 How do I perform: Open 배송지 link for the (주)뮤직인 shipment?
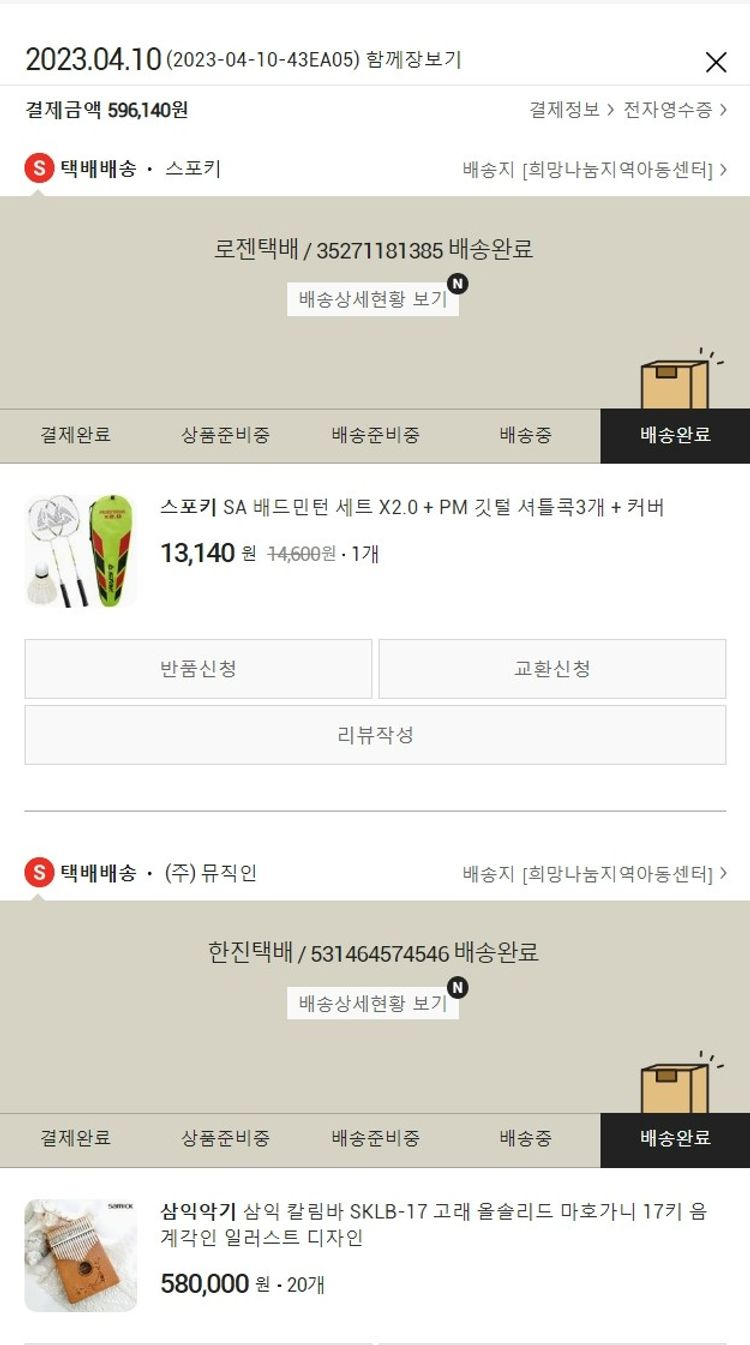(x=594, y=874)
